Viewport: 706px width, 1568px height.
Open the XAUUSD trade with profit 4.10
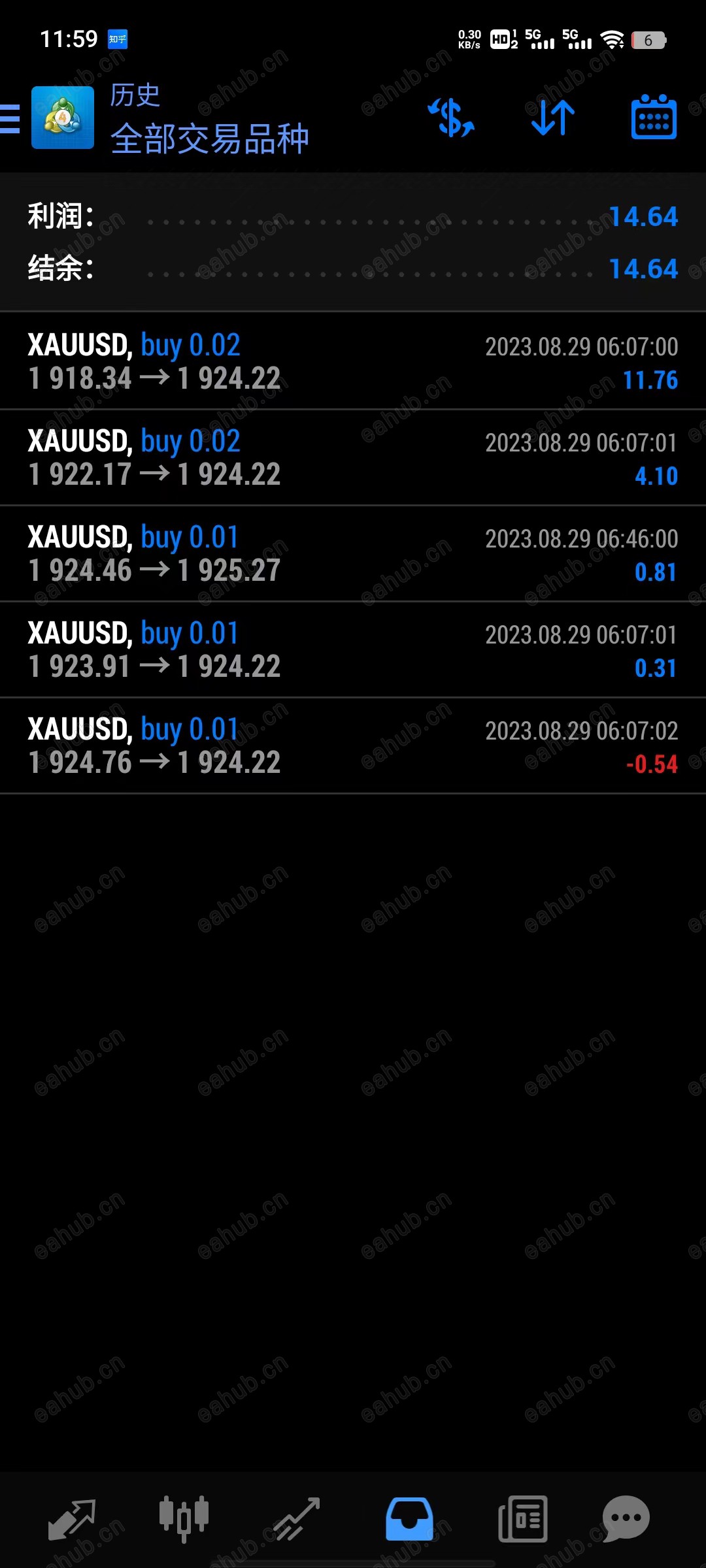(x=353, y=457)
